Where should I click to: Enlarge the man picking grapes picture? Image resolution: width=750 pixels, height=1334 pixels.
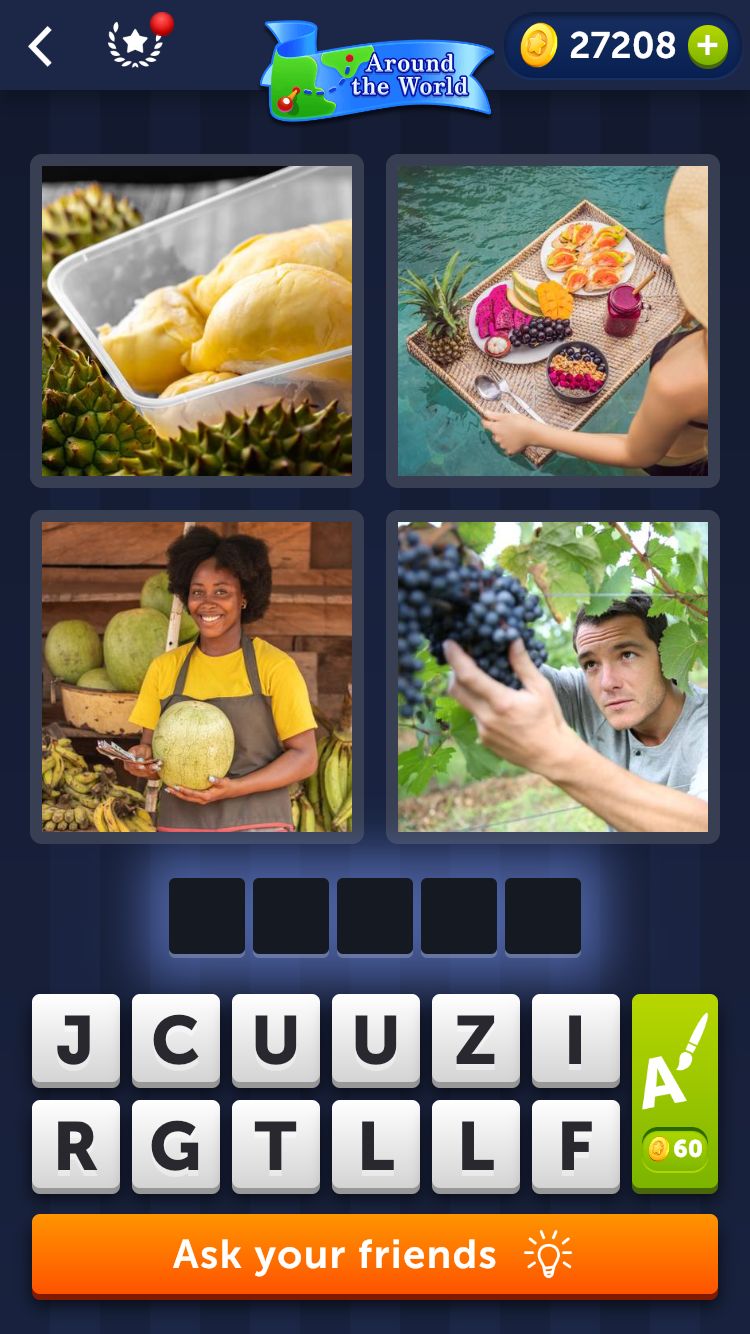(553, 677)
